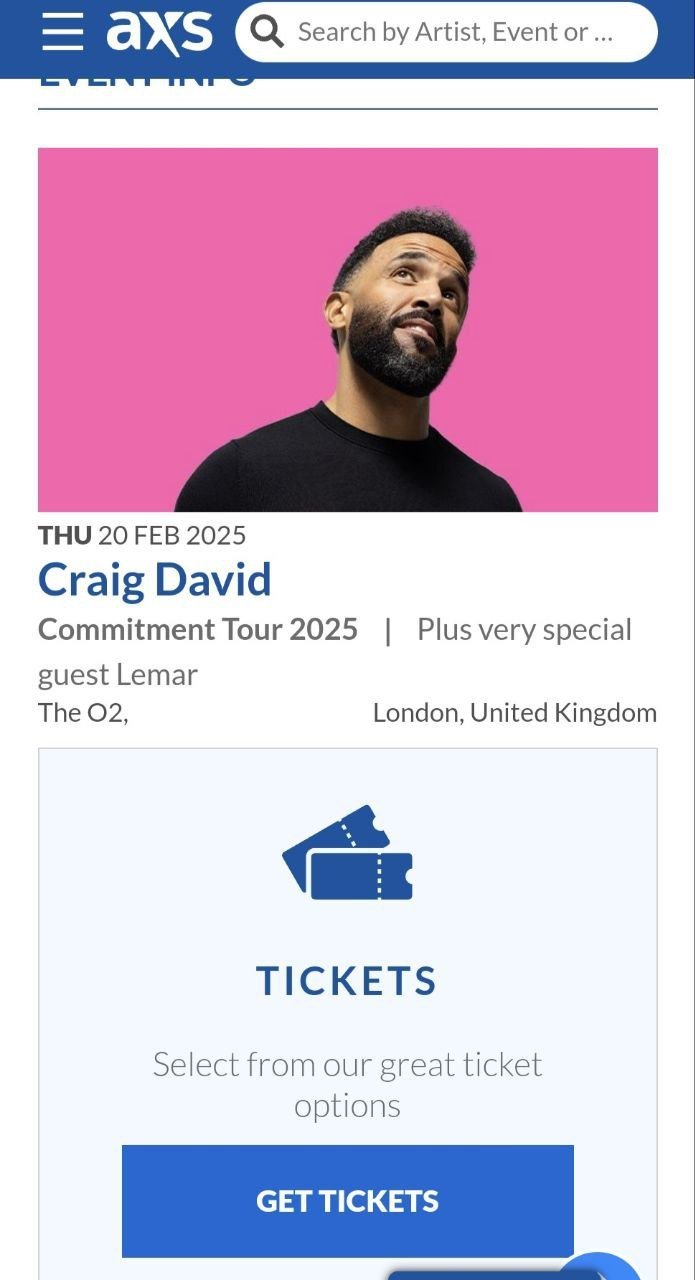Screen dimensions: 695x1280
Task: Open the hamburger menu
Action: [x=63, y=32]
